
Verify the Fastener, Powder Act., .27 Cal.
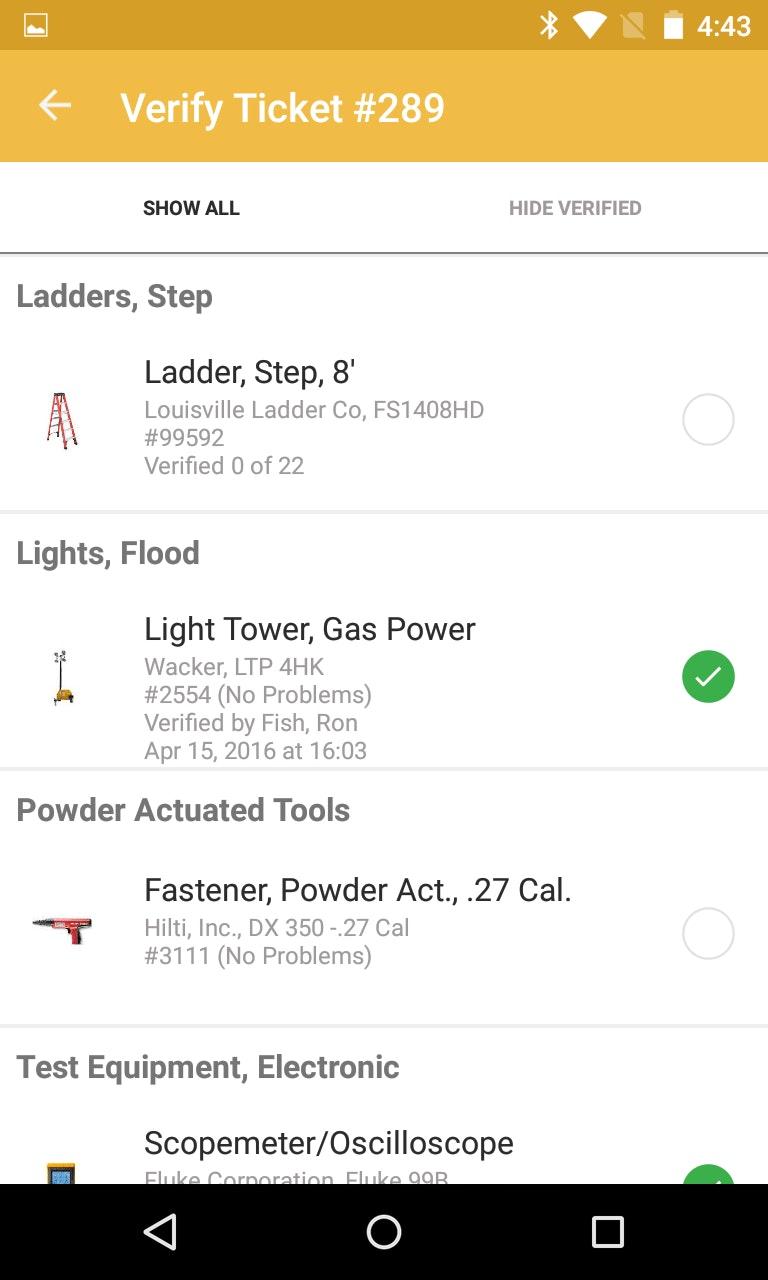click(x=708, y=934)
